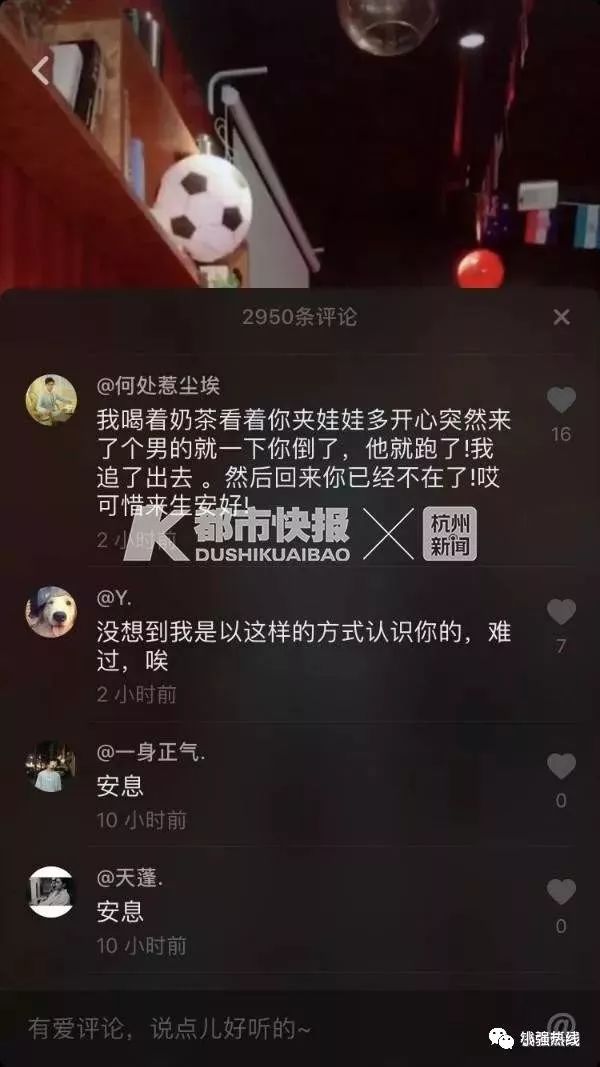Close the comments panel
The height and width of the screenshot is (1067, 600).
click(x=561, y=317)
